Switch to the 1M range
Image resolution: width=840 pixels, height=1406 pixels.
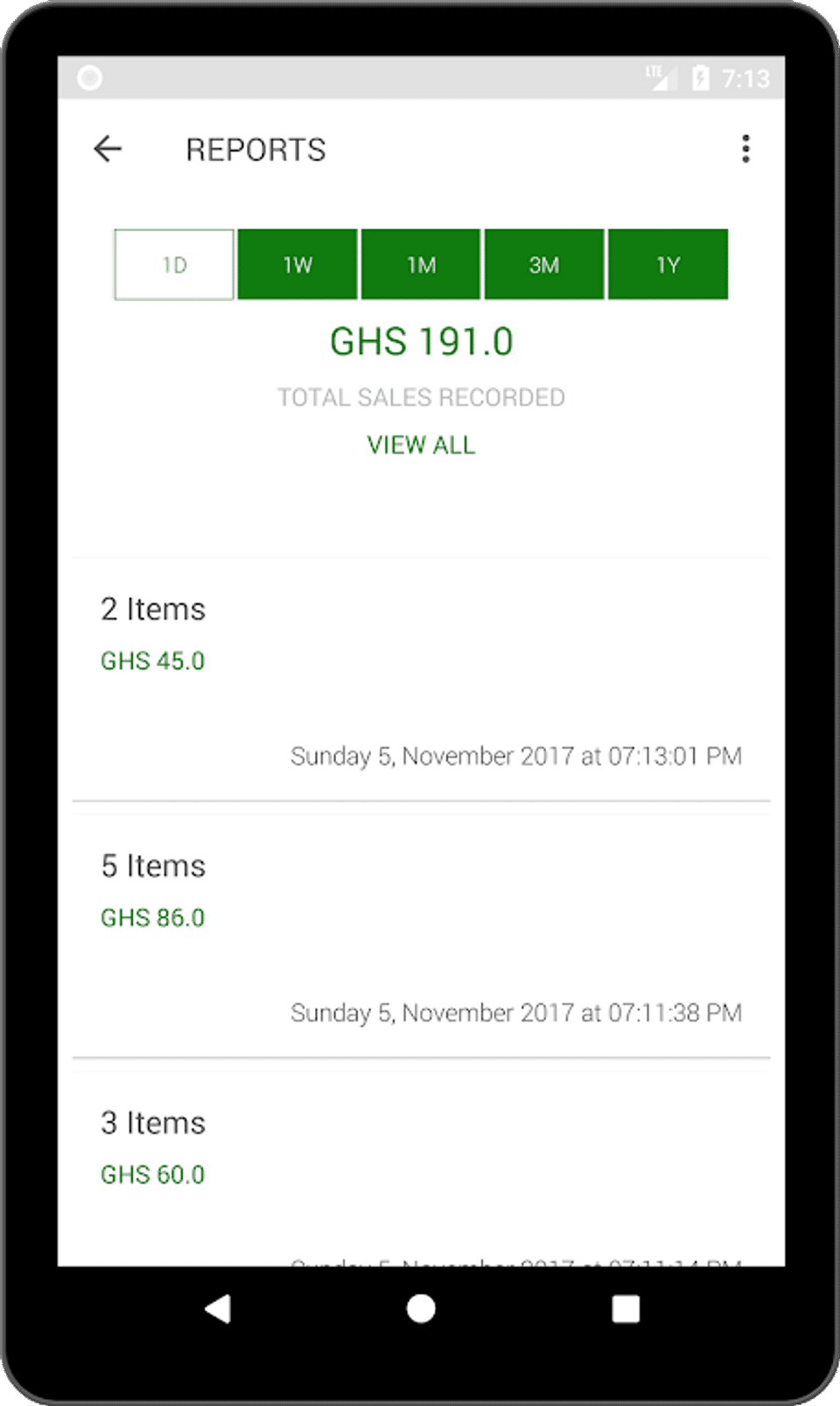(x=421, y=264)
